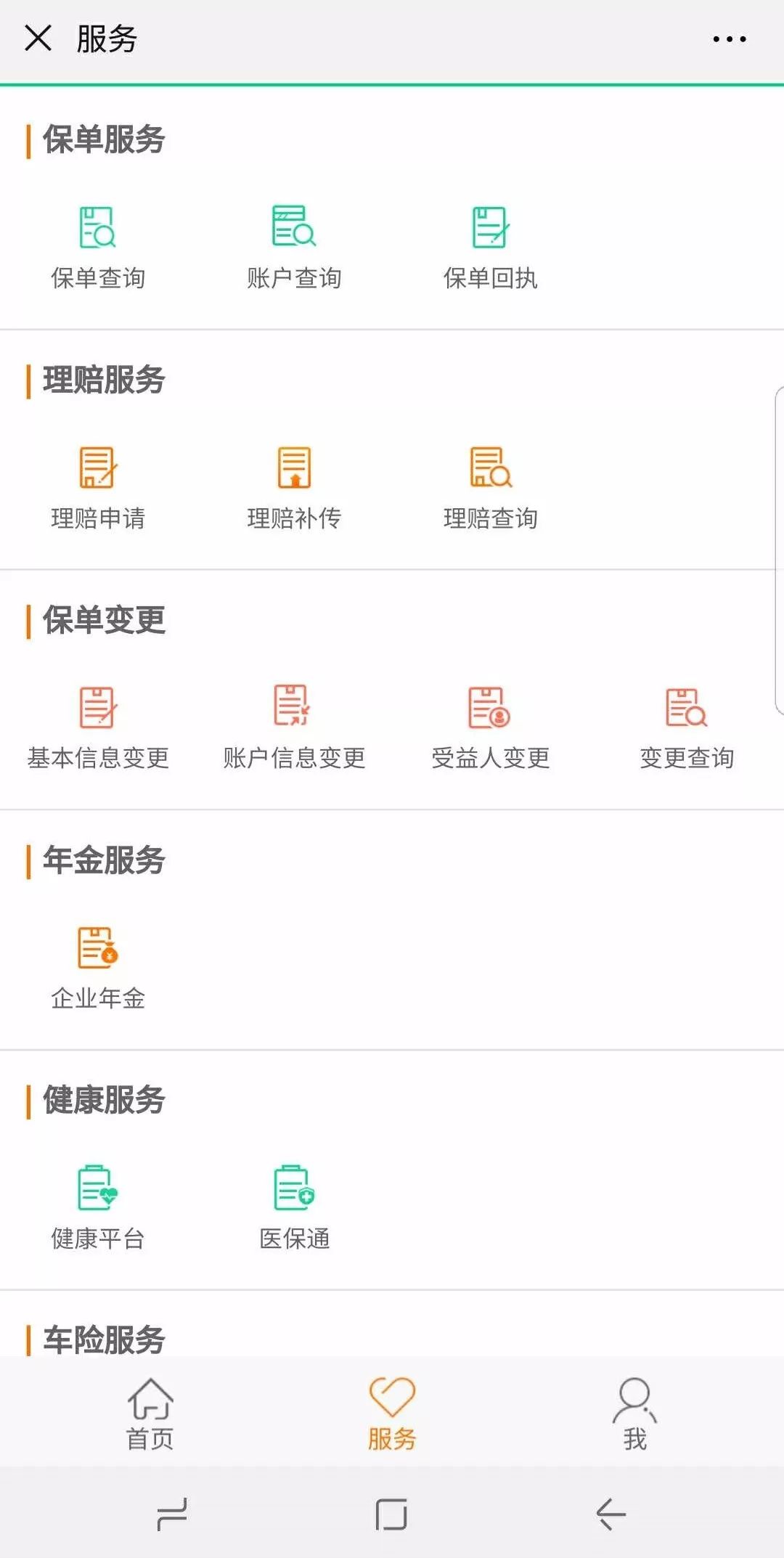784x1558 pixels.
Task: Open 健康平台
Action: tap(98, 1208)
